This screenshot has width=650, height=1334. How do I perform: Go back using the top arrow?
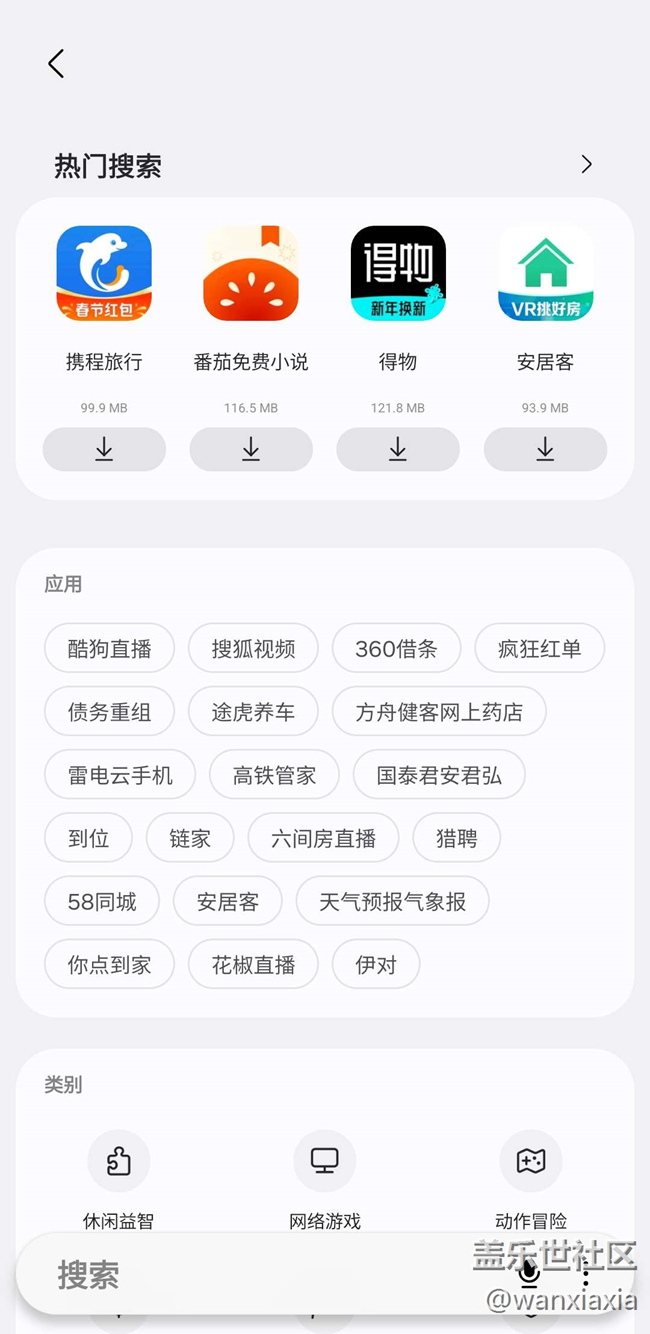[x=56, y=64]
